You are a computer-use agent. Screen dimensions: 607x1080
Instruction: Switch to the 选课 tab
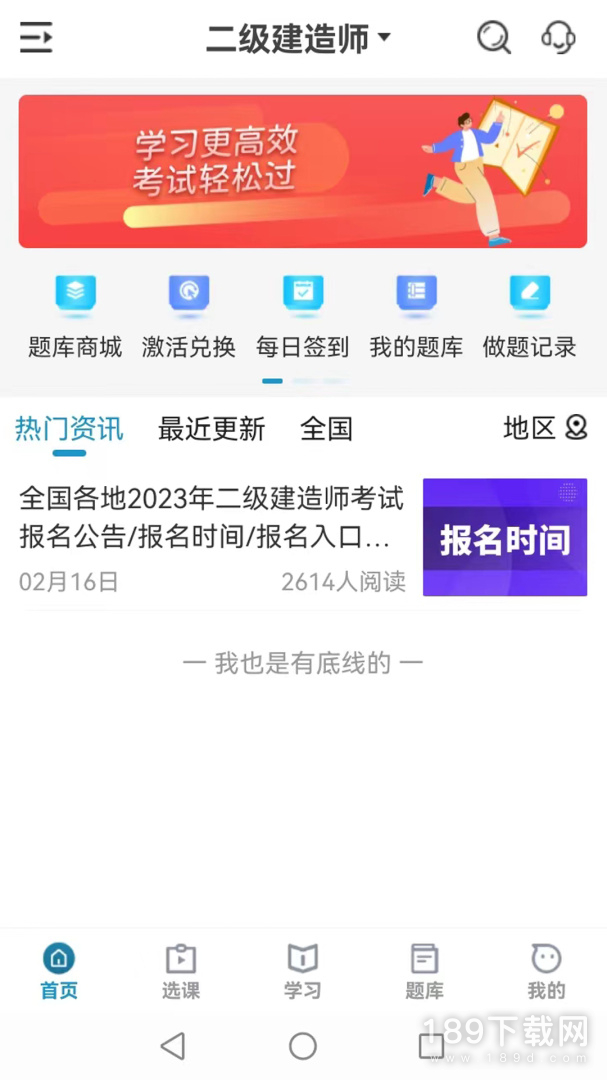181,971
